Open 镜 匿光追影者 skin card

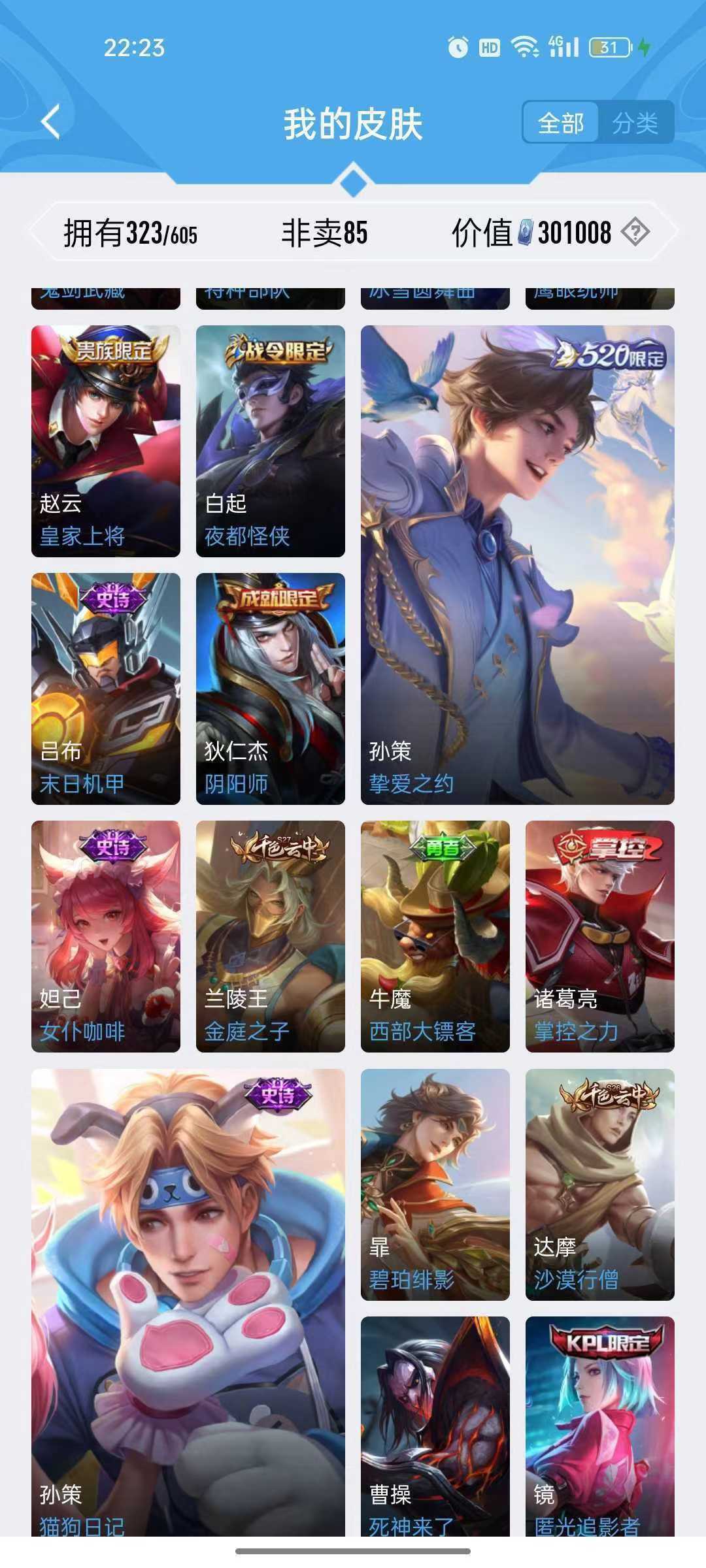click(x=600, y=1424)
